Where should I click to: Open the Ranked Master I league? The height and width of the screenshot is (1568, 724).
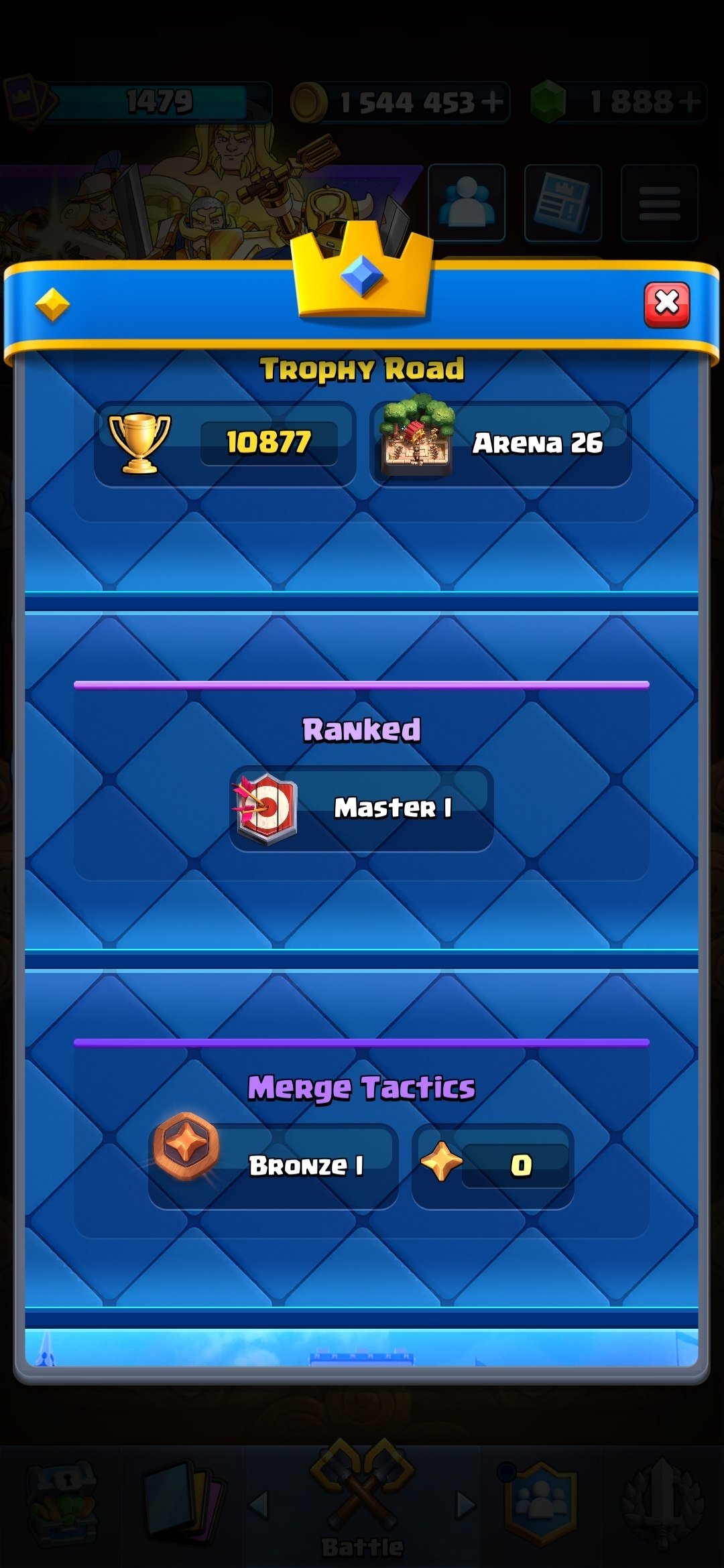(x=362, y=809)
